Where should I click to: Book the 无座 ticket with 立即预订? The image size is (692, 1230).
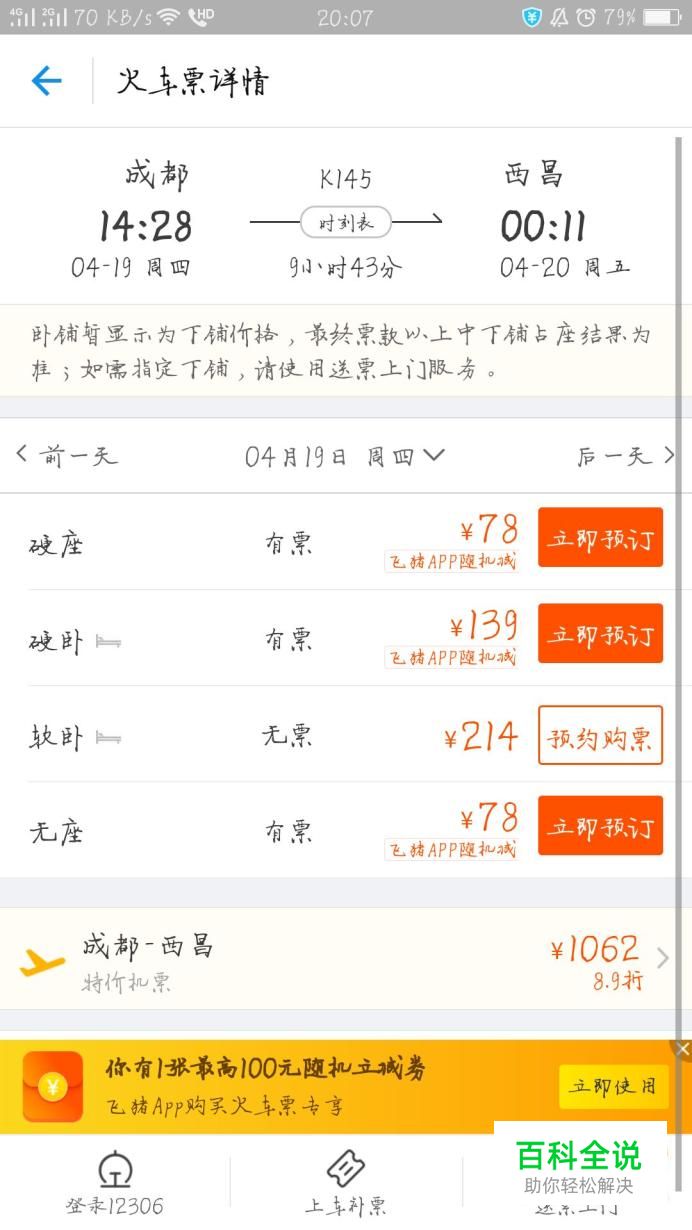tap(600, 825)
